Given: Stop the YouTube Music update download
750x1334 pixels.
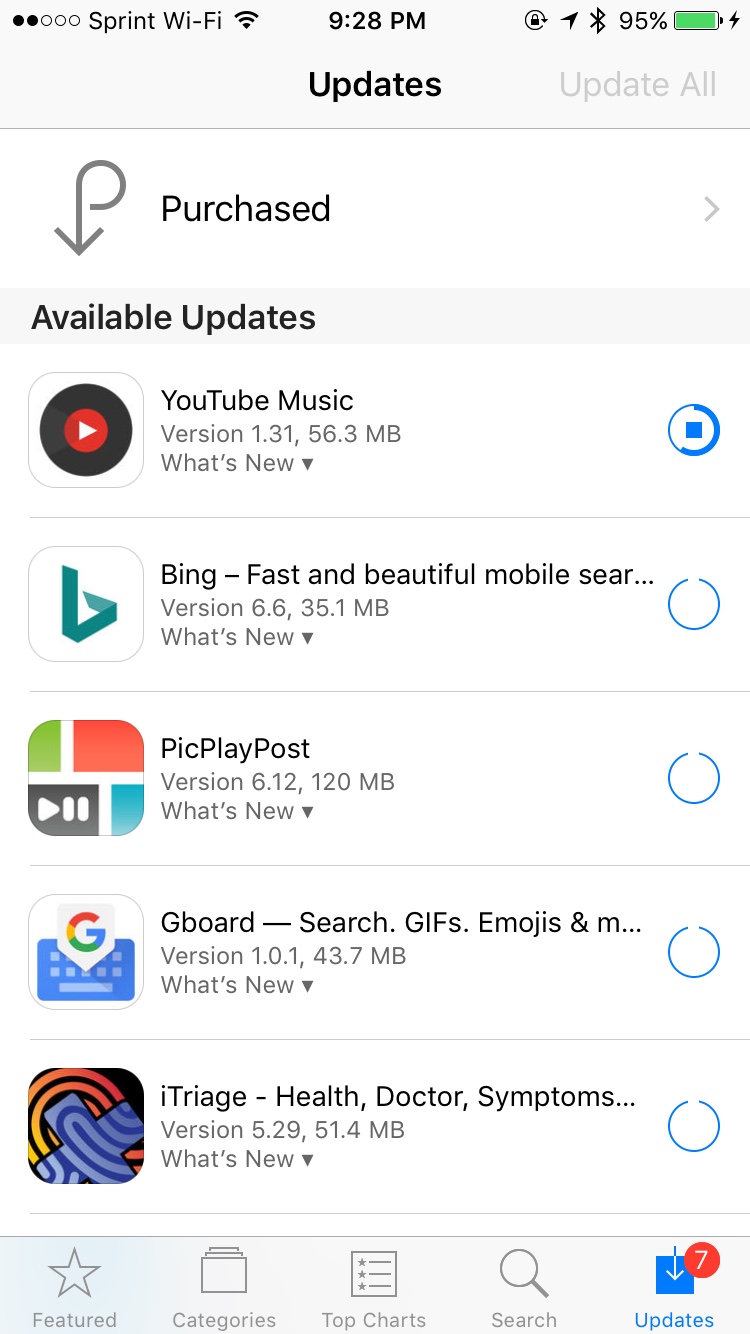Looking at the screenshot, I should click(x=693, y=431).
